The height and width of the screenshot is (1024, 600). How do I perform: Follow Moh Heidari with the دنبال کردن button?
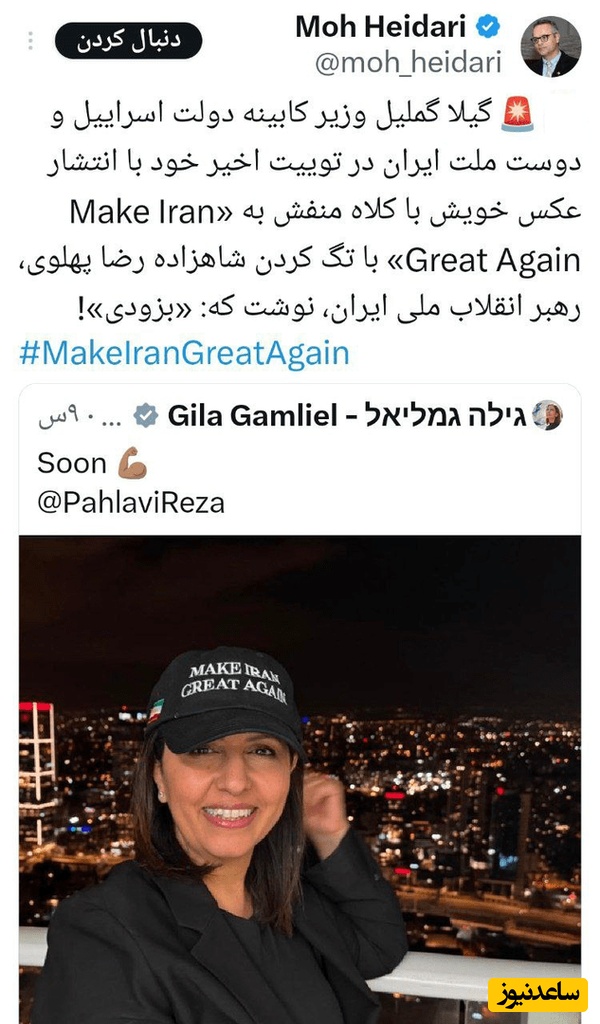[x=128, y=40]
